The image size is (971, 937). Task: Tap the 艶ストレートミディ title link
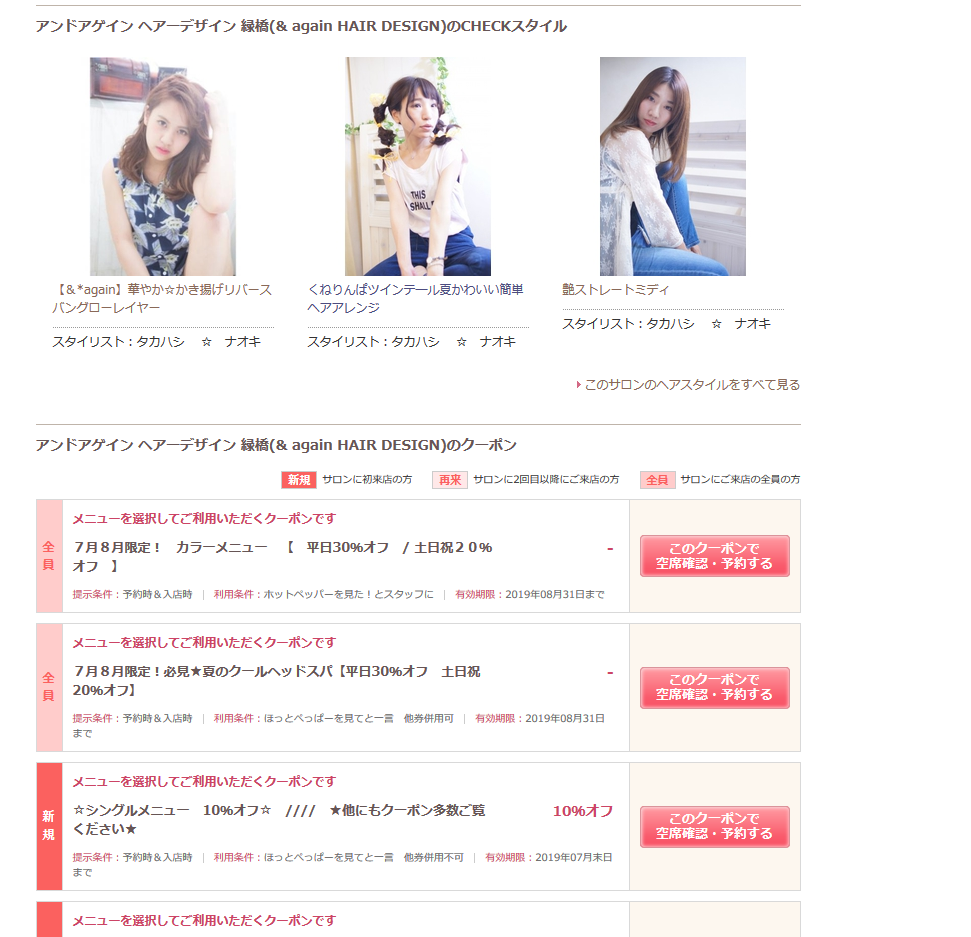pos(615,290)
